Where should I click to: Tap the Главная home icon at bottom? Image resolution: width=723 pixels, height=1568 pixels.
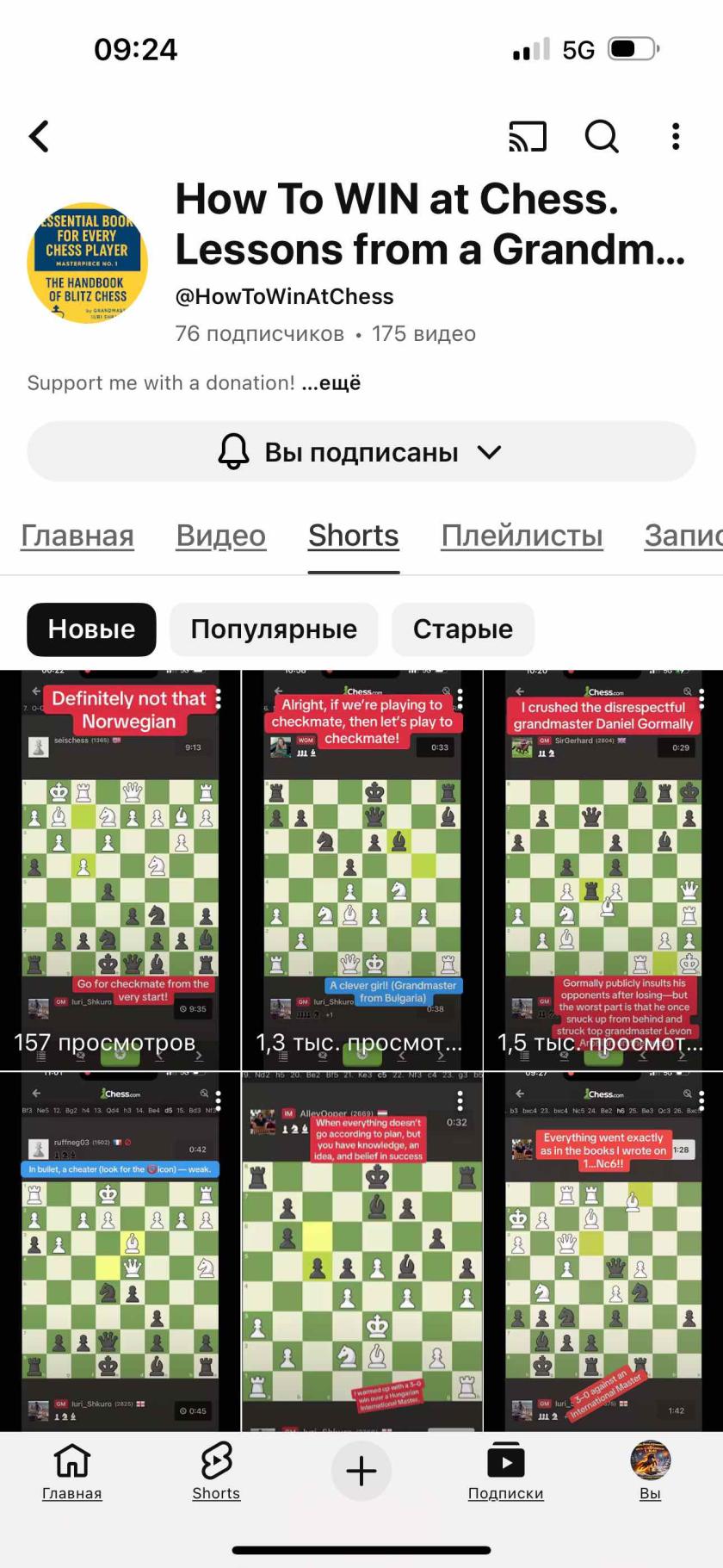pyautogui.click(x=71, y=1472)
